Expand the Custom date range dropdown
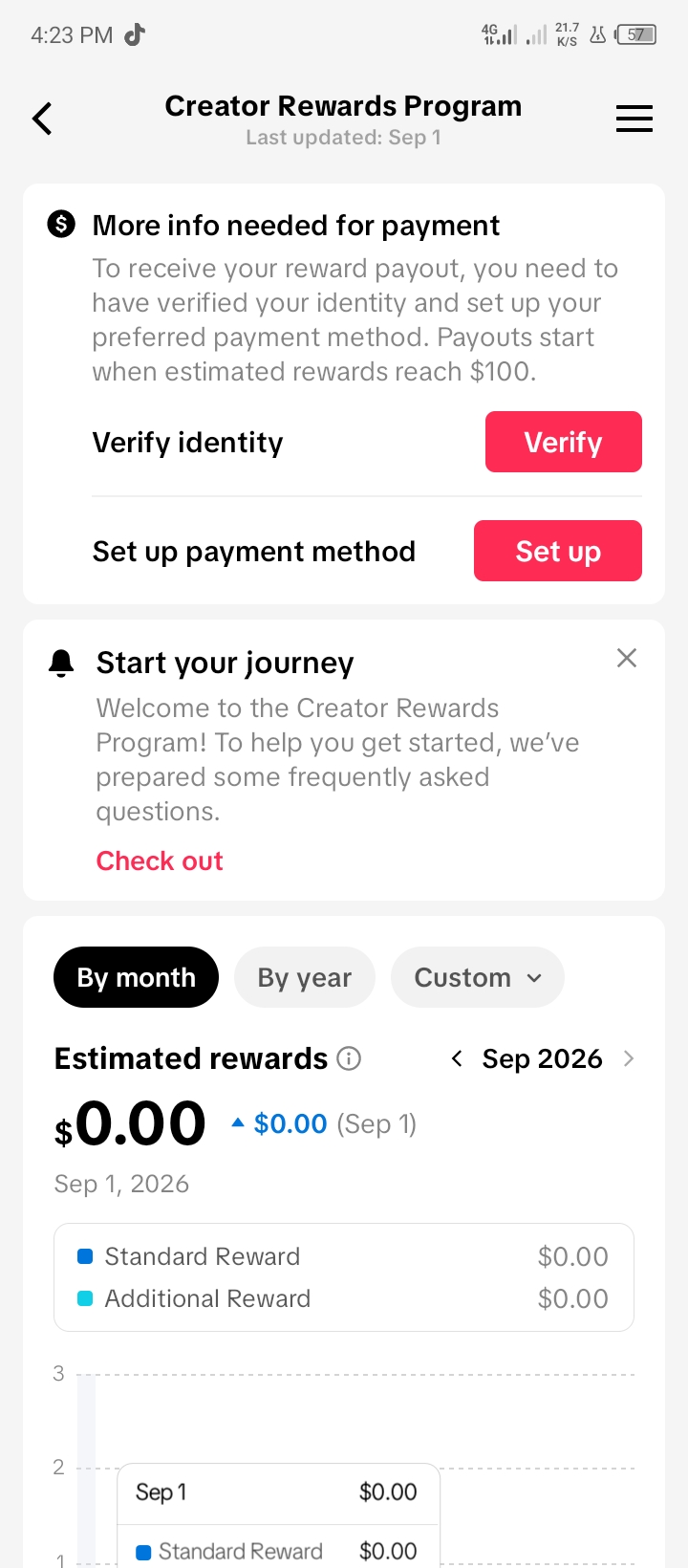 (478, 977)
